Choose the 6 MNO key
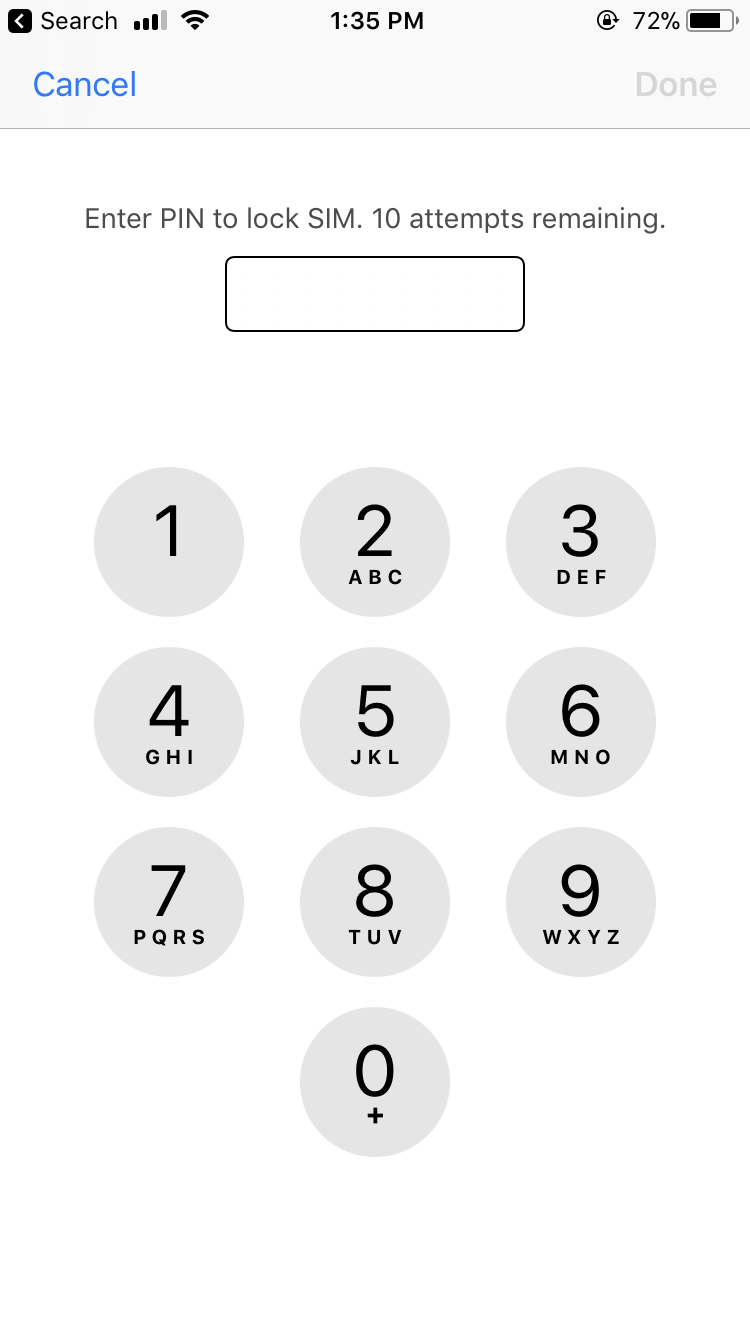 [x=581, y=722]
